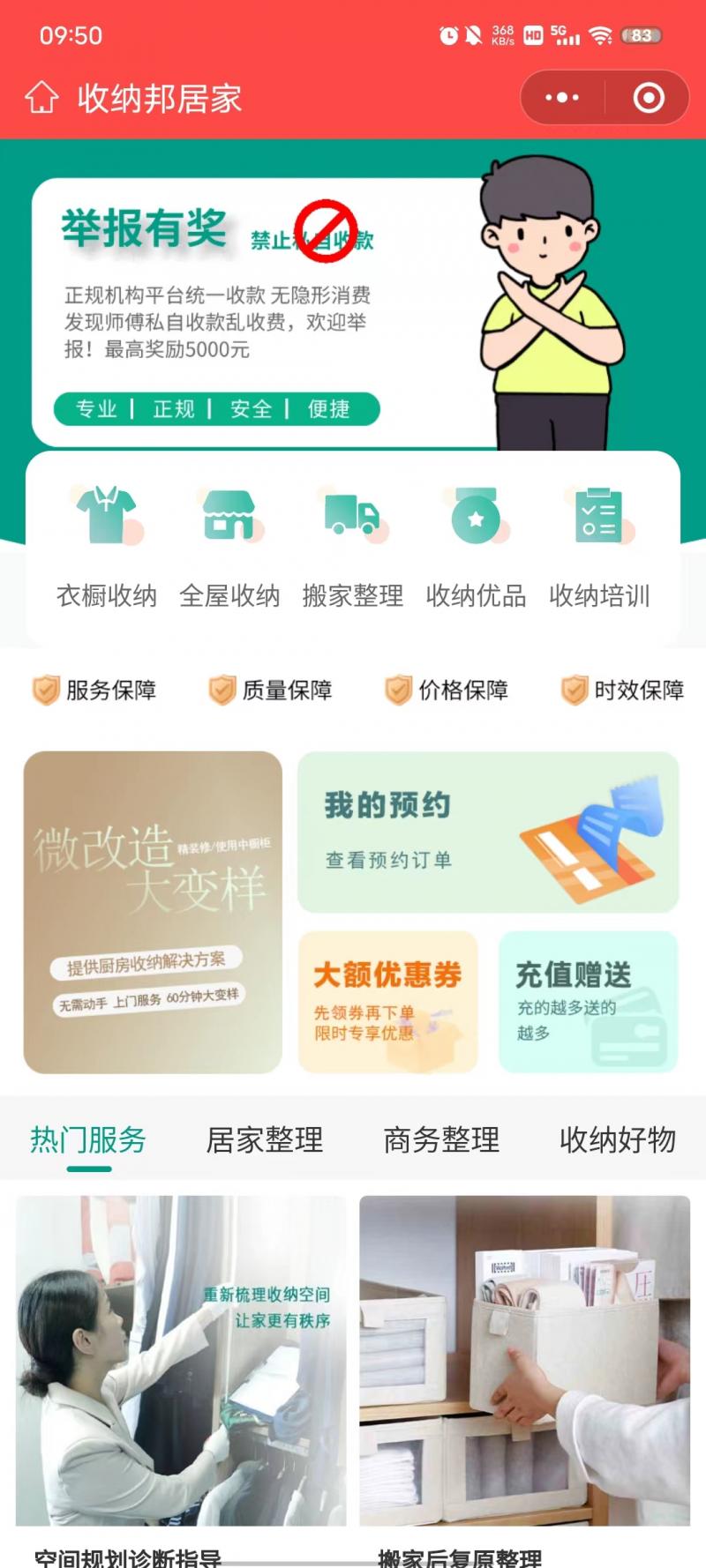Tap the home icon beside 收纳邦居家
The height and width of the screenshot is (1568, 706).
click(41, 98)
